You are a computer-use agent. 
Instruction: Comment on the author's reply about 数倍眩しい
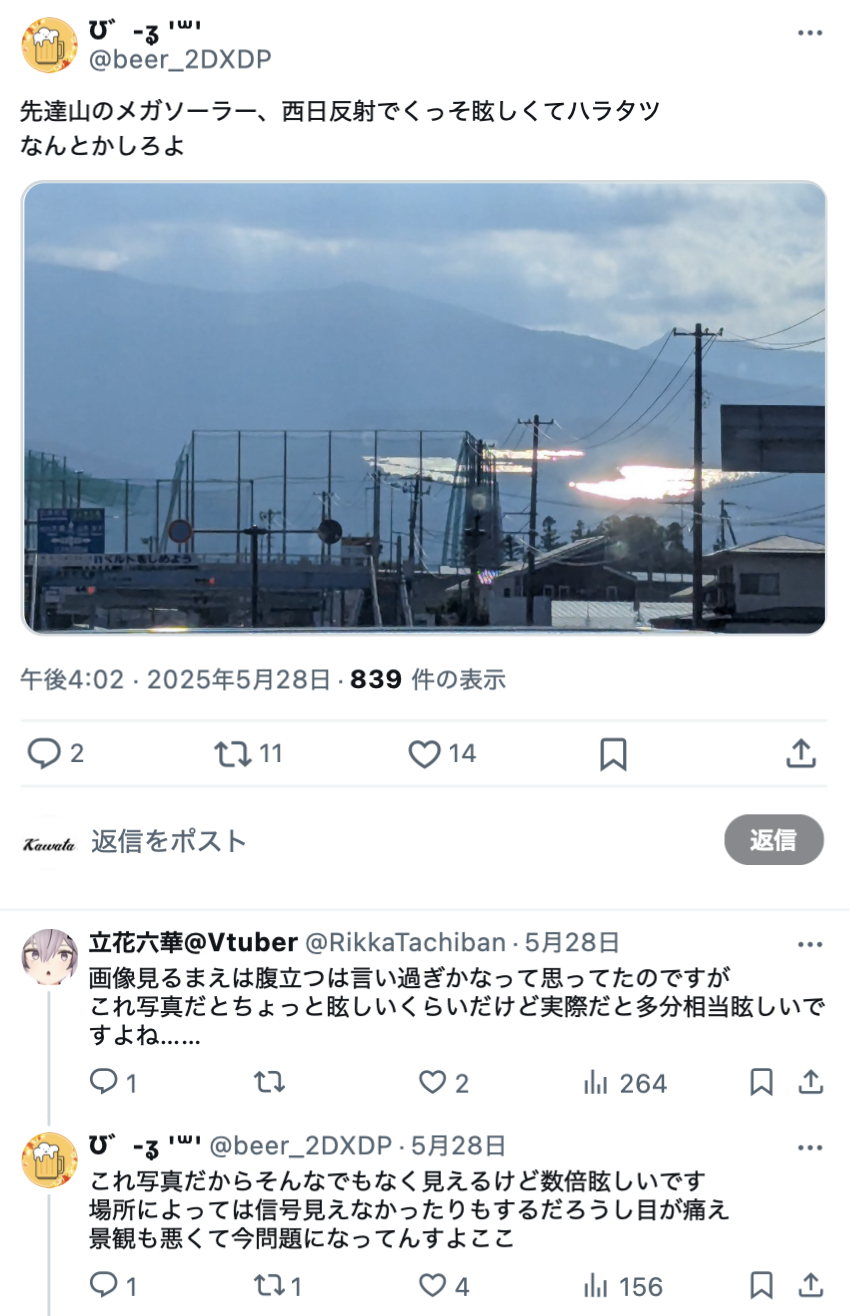(104, 1285)
